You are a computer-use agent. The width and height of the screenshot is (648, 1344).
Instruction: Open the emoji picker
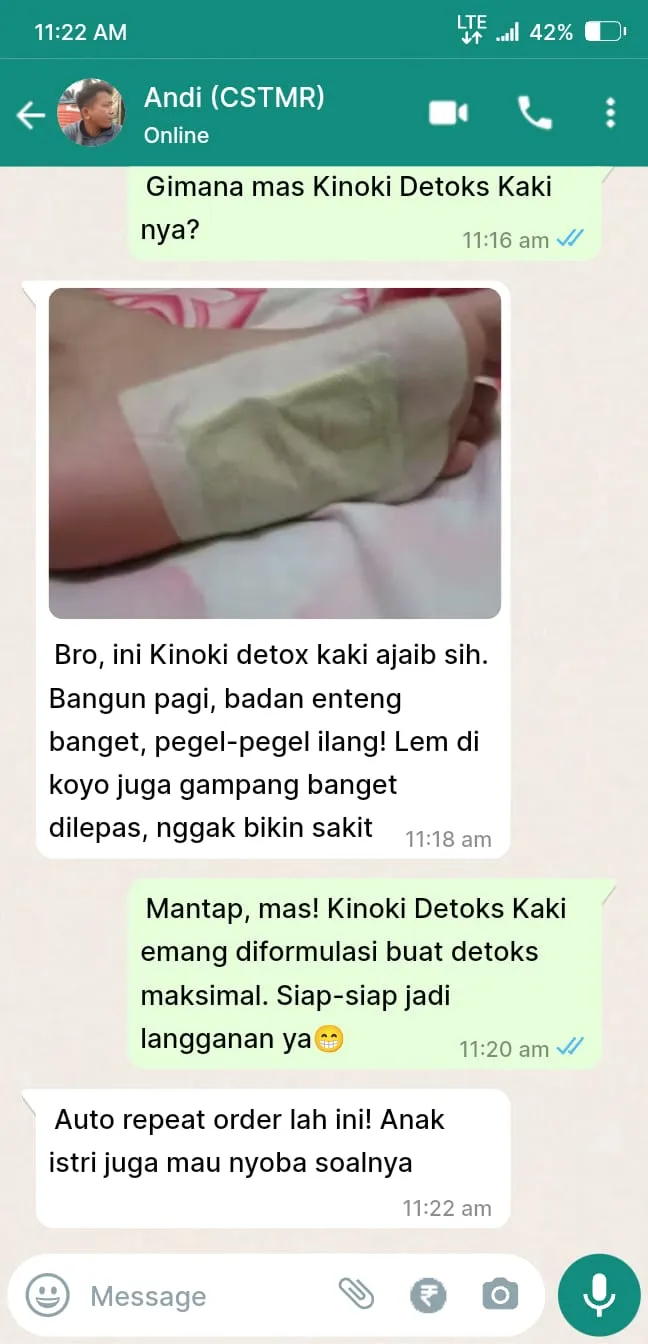[x=47, y=1296]
